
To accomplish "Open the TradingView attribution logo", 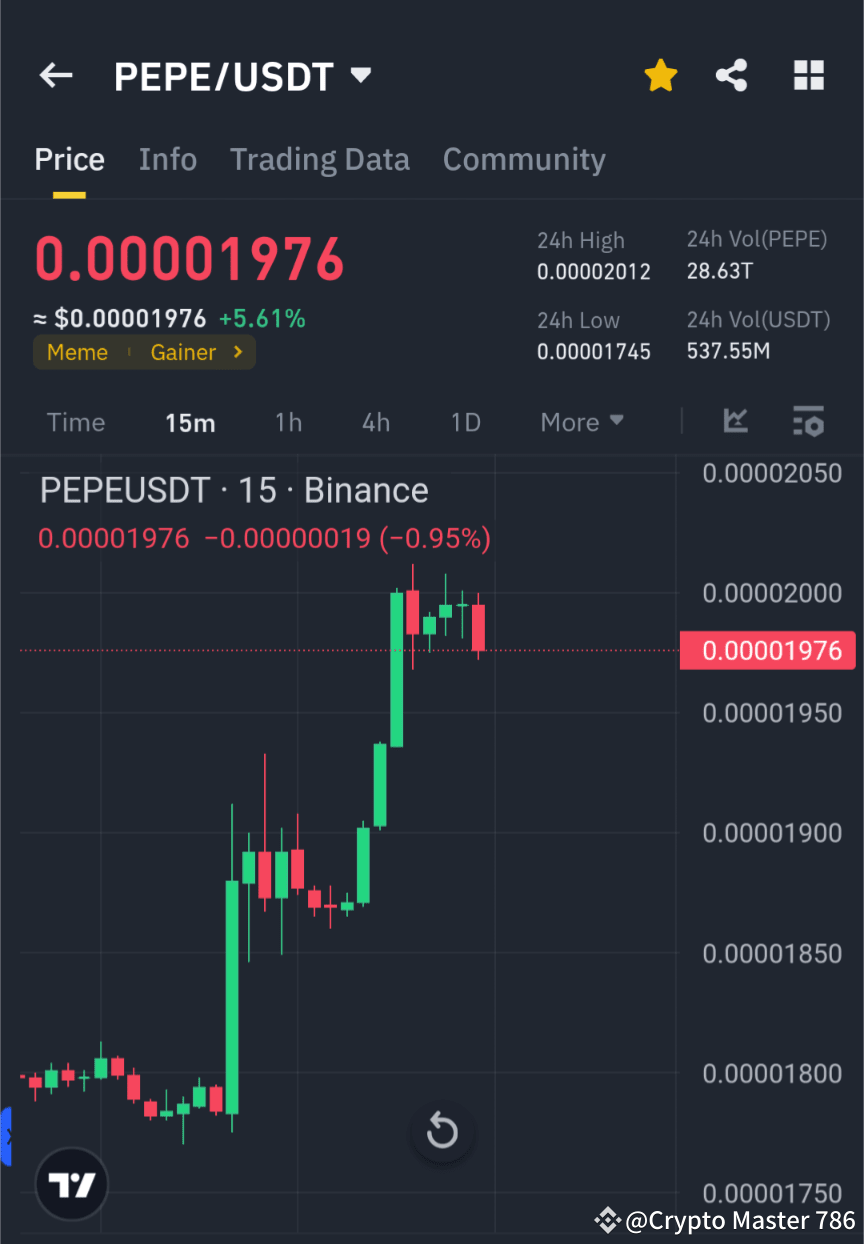I will click(70, 1183).
